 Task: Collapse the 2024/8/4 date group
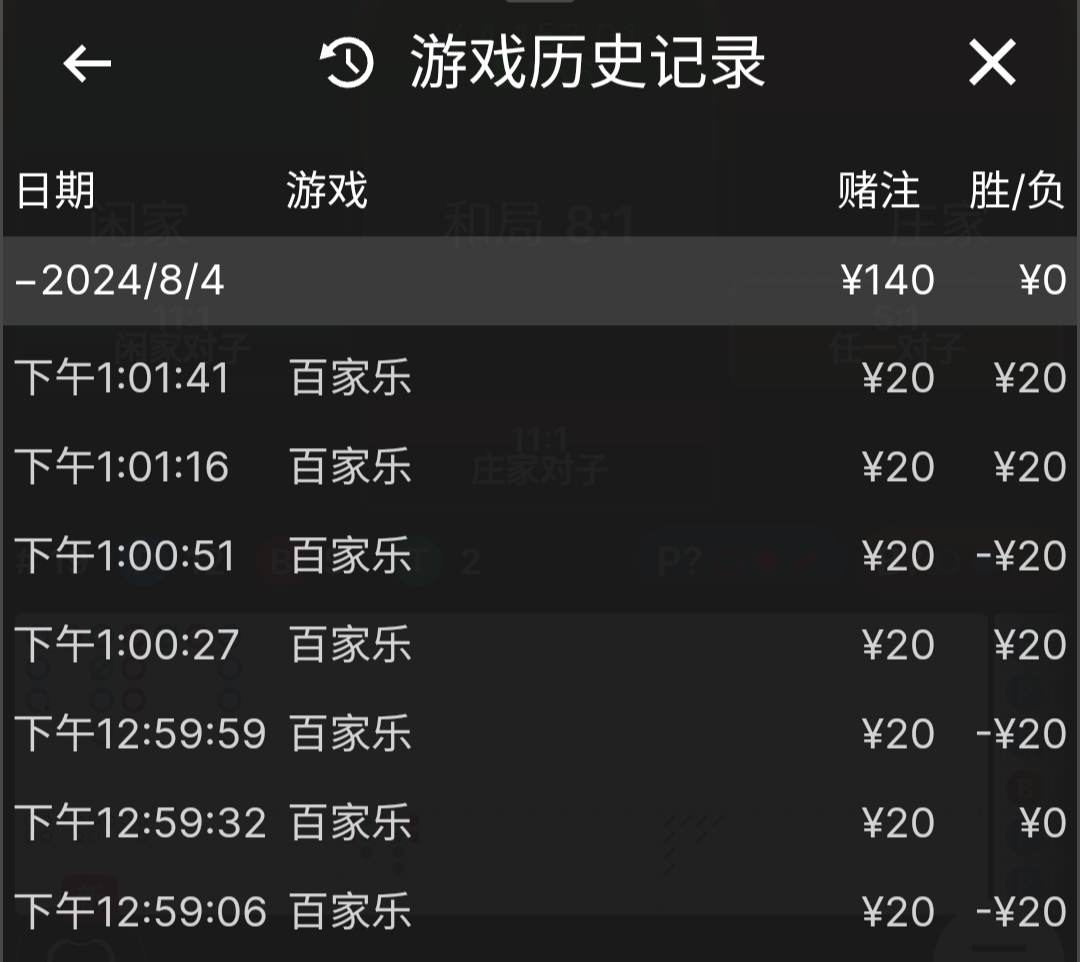(120, 281)
